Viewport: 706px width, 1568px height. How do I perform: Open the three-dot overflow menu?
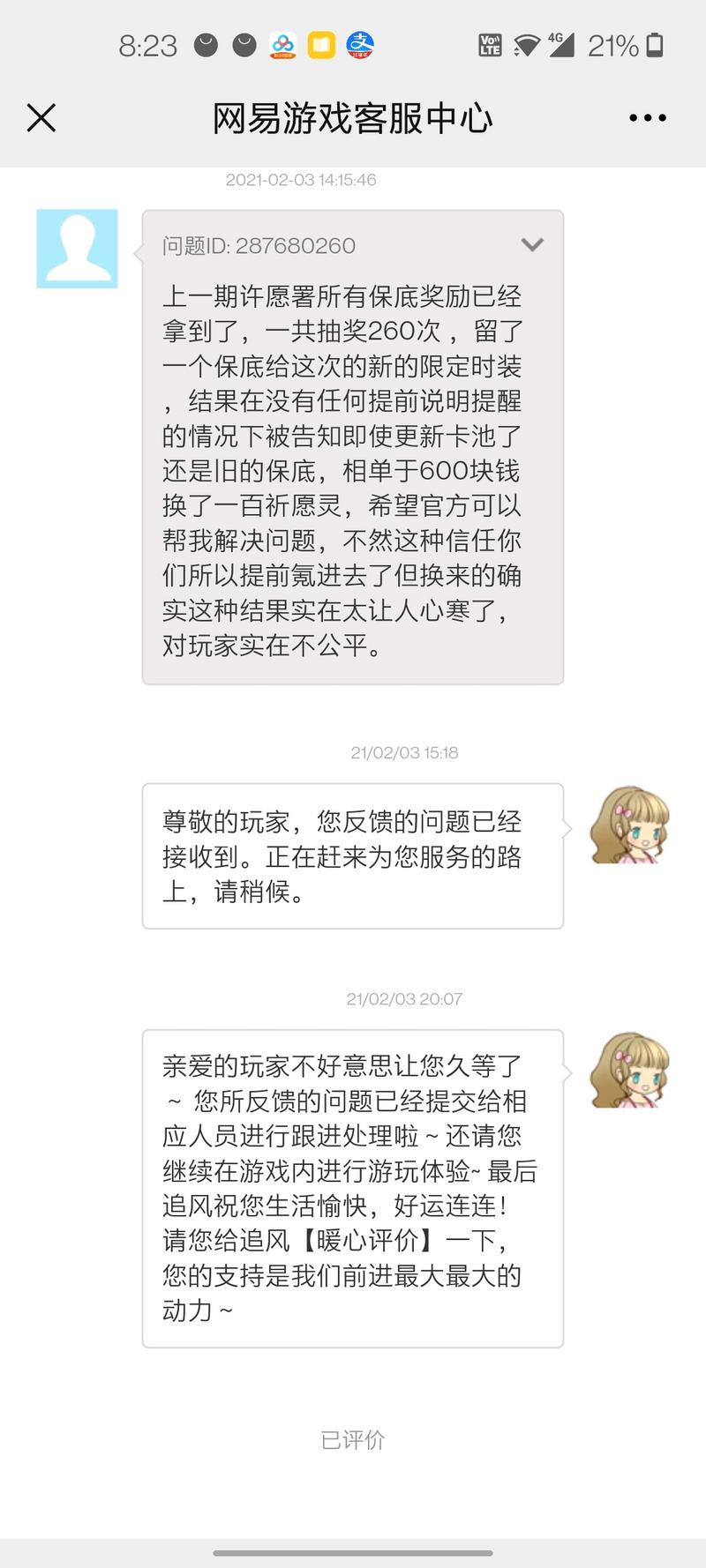tap(647, 117)
